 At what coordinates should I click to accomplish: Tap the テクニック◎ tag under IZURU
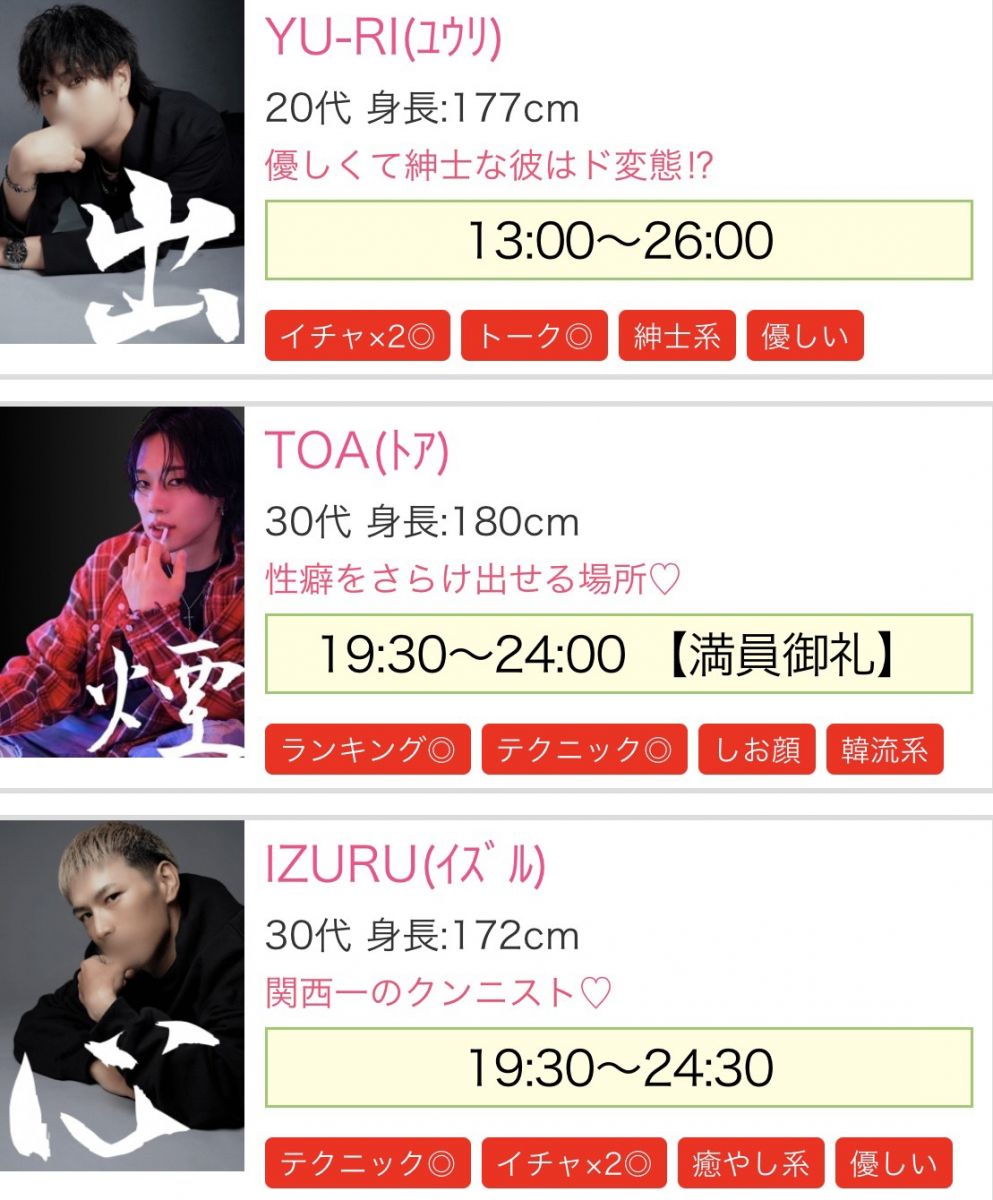point(367,1163)
